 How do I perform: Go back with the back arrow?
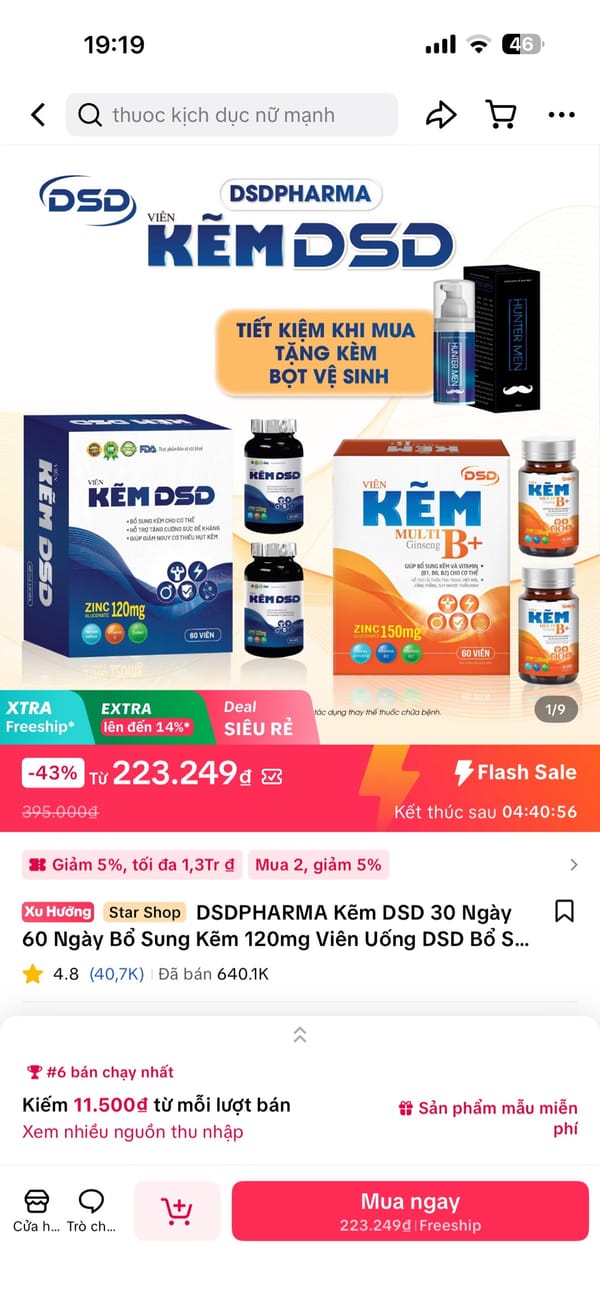pos(38,115)
